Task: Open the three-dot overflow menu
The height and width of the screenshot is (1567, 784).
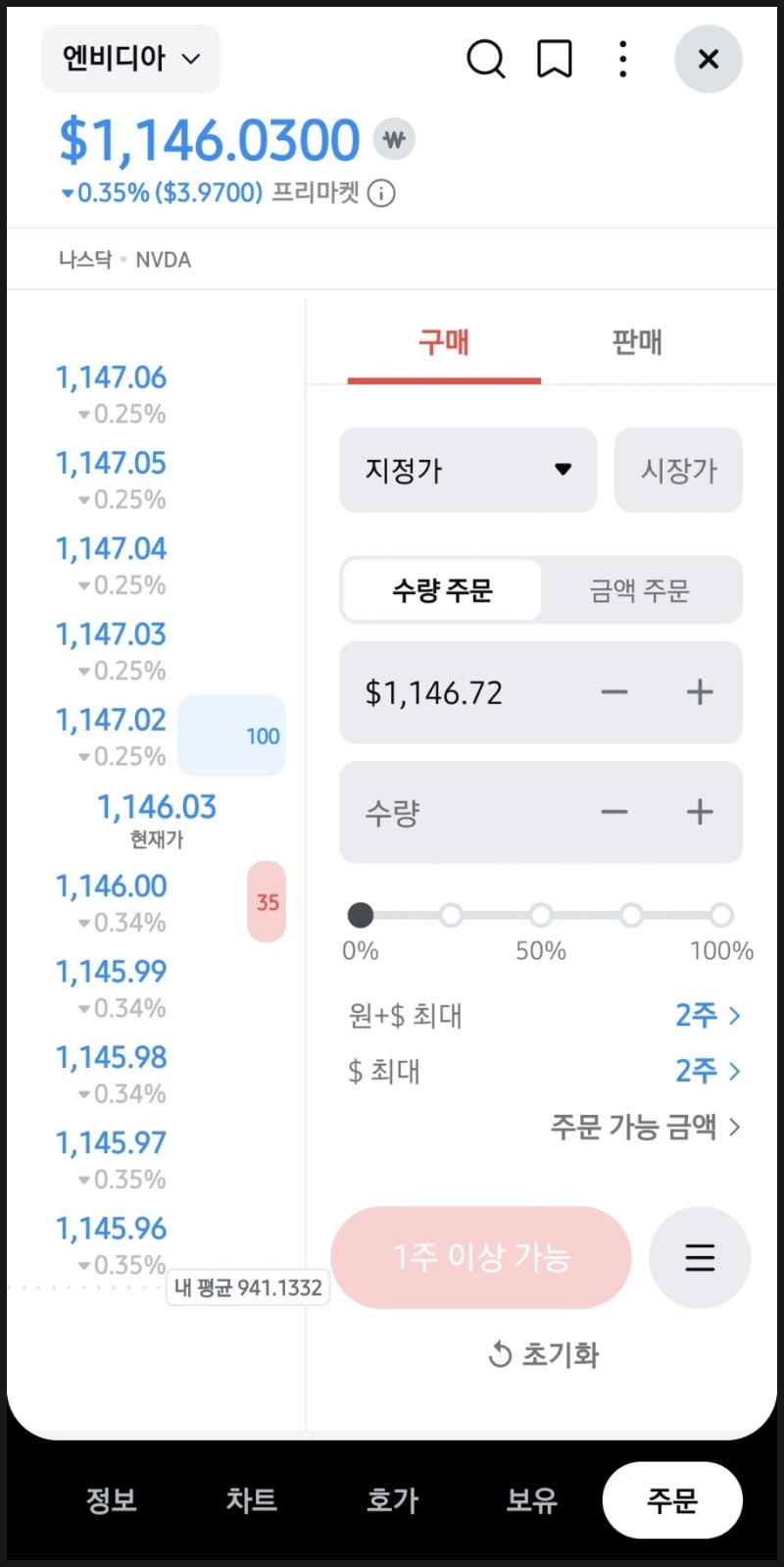Action: pyautogui.click(x=622, y=59)
